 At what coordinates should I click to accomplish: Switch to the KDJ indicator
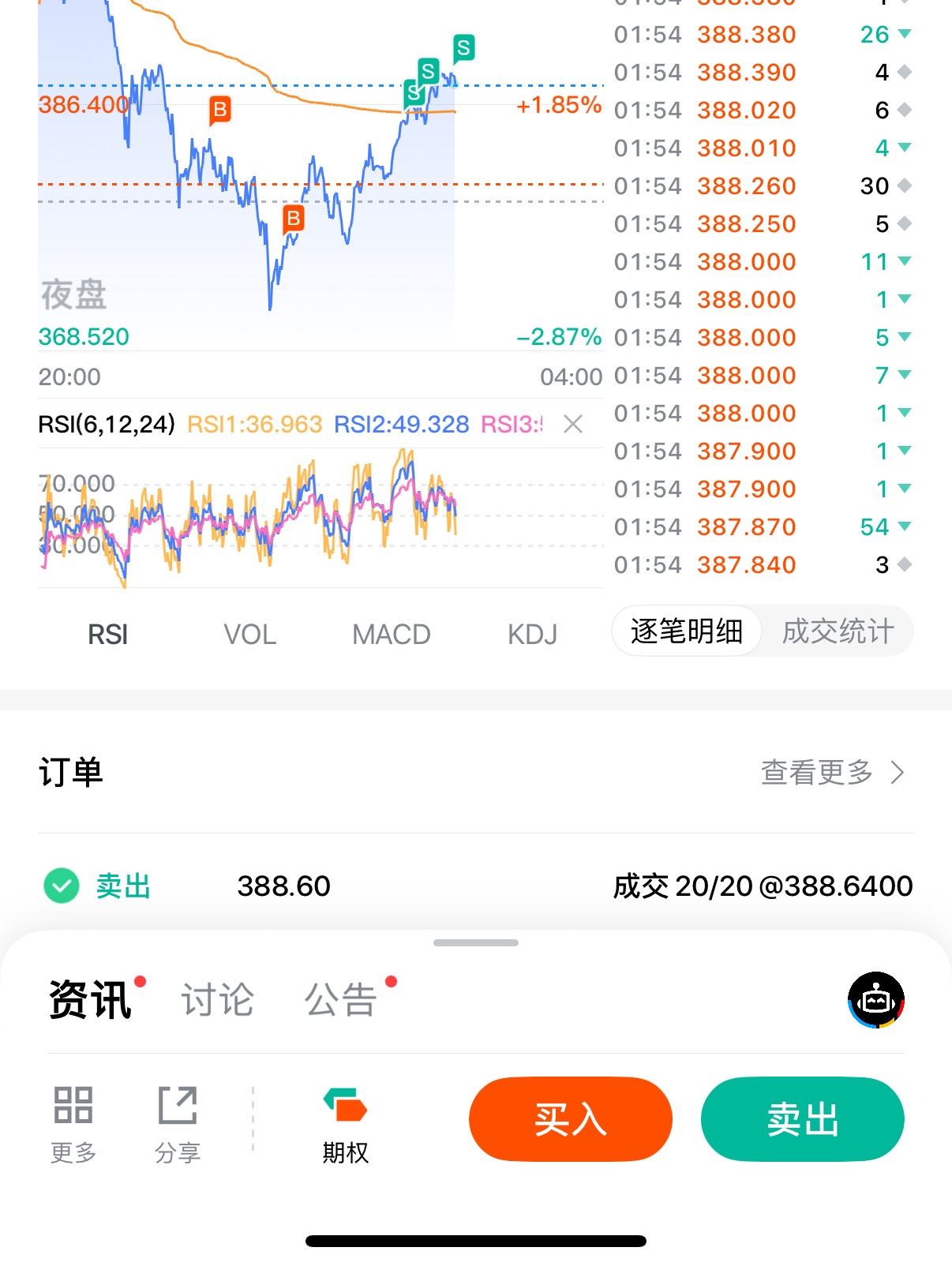[532, 635]
